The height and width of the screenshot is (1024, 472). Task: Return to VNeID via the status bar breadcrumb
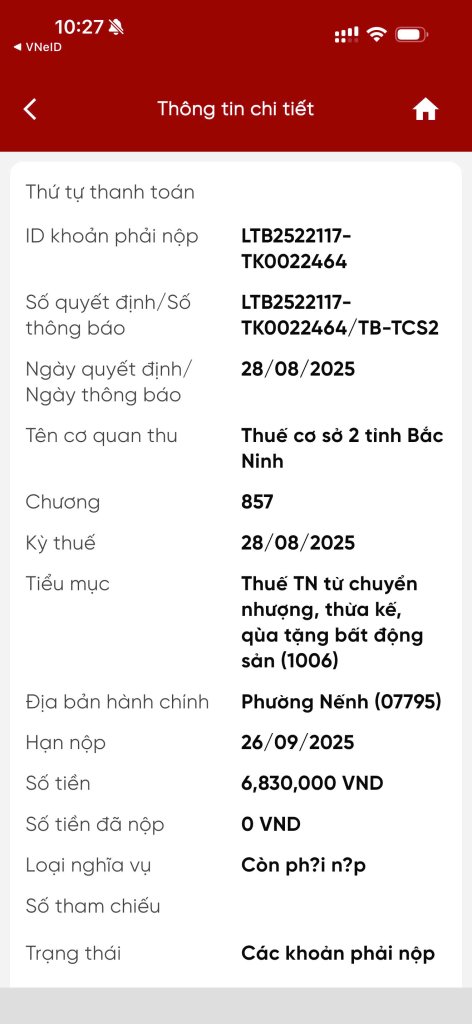37,47
